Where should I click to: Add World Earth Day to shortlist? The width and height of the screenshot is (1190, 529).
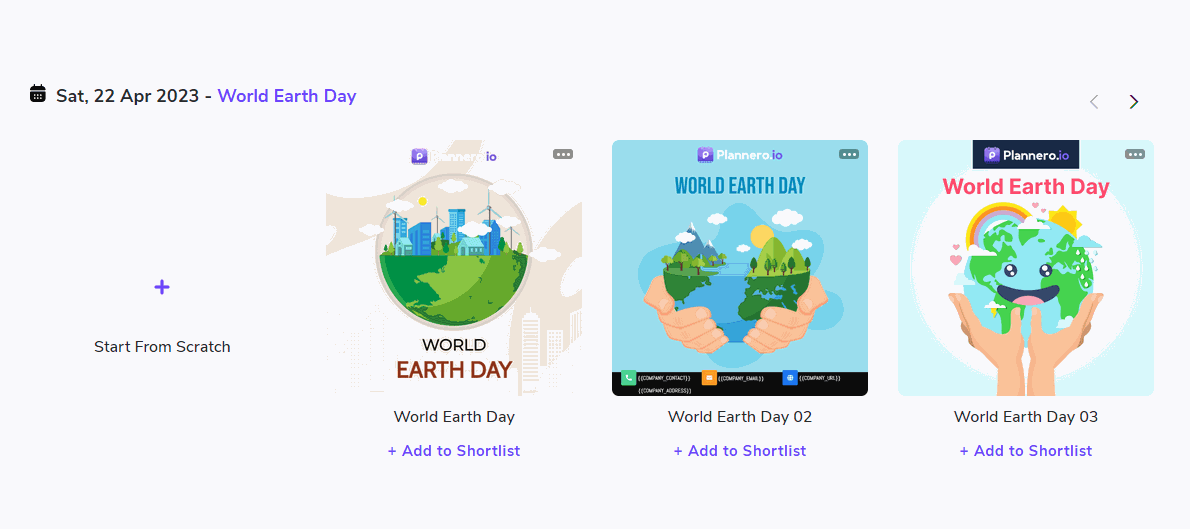[454, 451]
